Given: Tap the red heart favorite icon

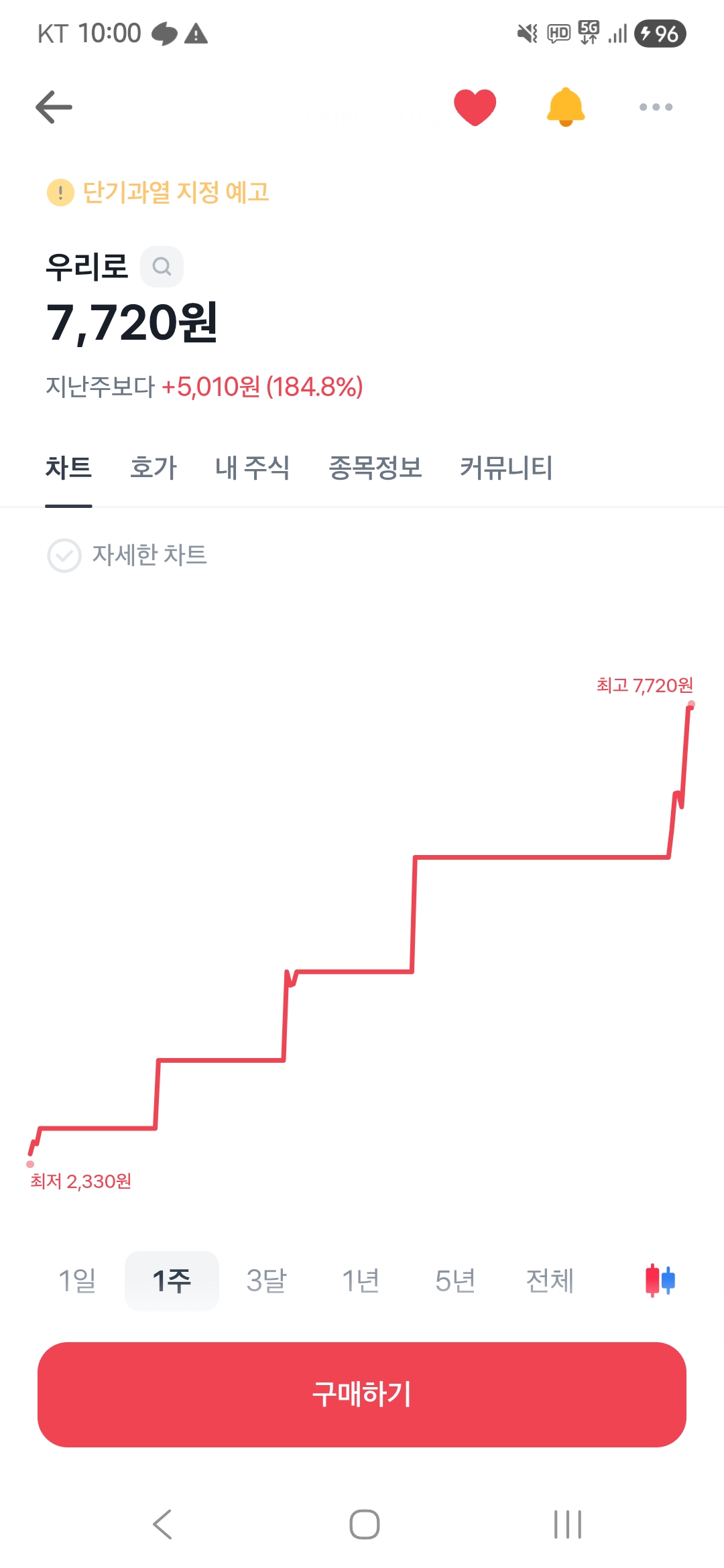Looking at the screenshot, I should (475, 107).
